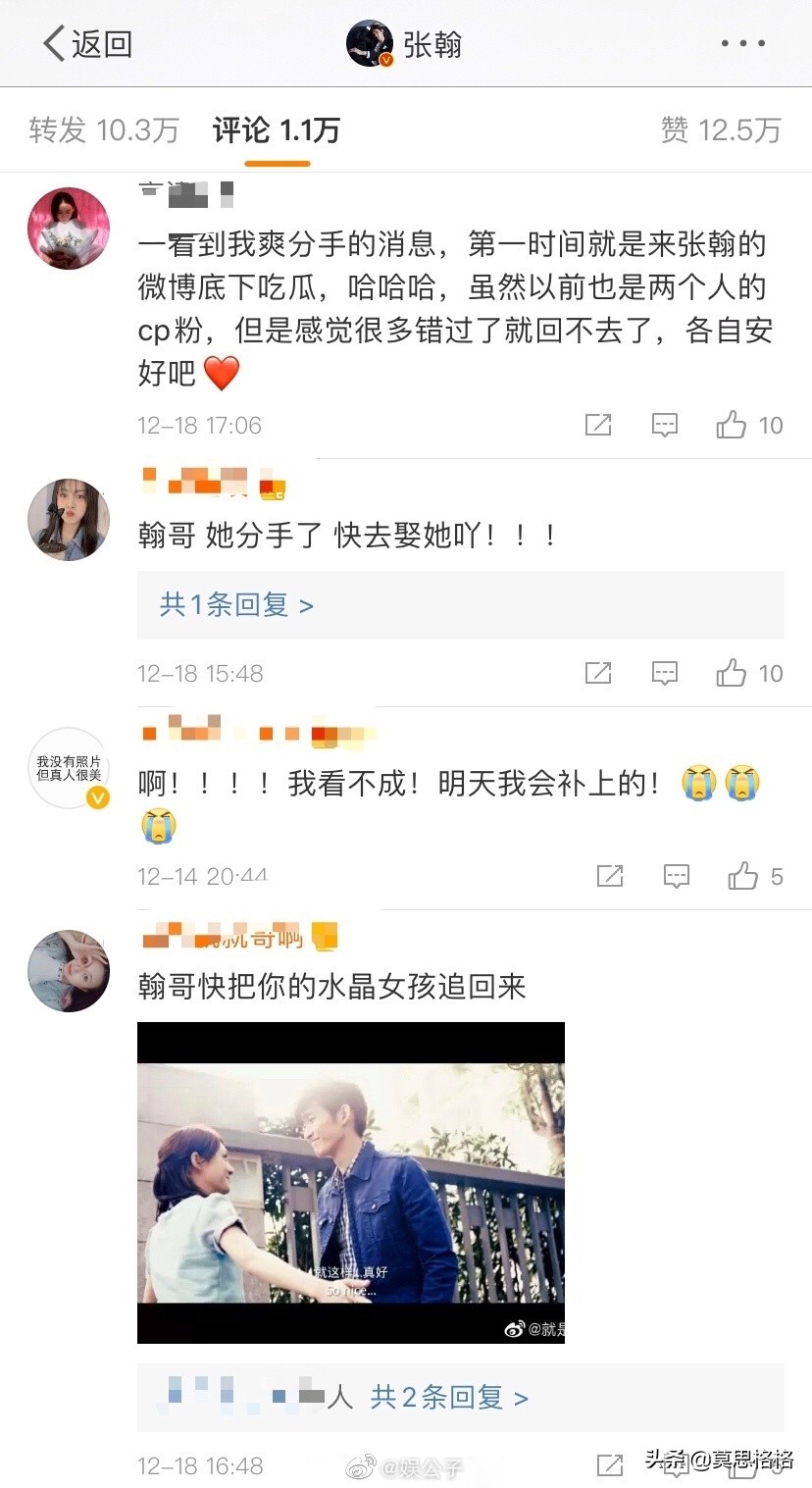Switch to the 转发 10.3万 tab
The height and width of the screenshot is (1488, 812).
pos(102,128)
